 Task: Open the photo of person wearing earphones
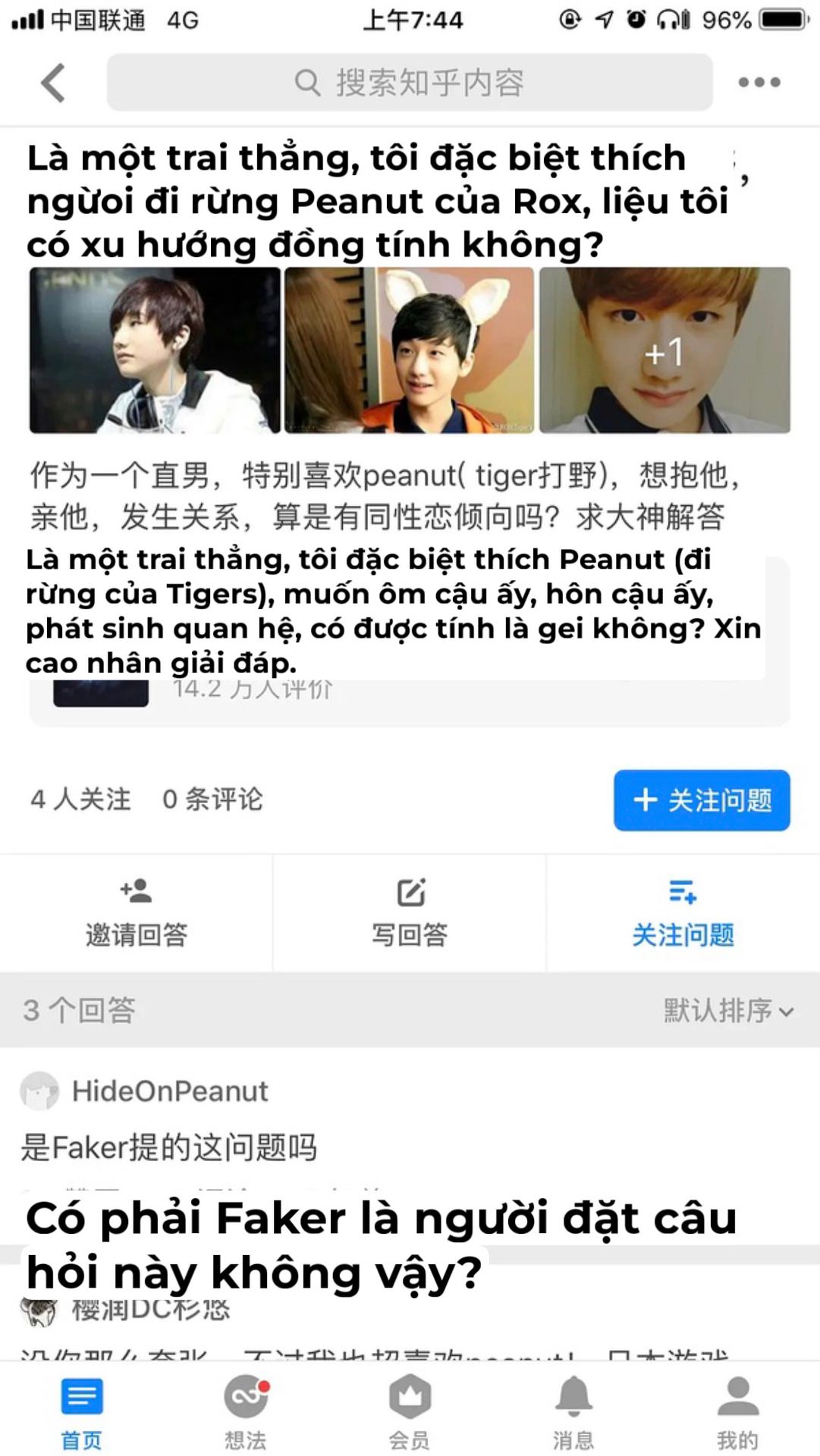tap(155, 350)
